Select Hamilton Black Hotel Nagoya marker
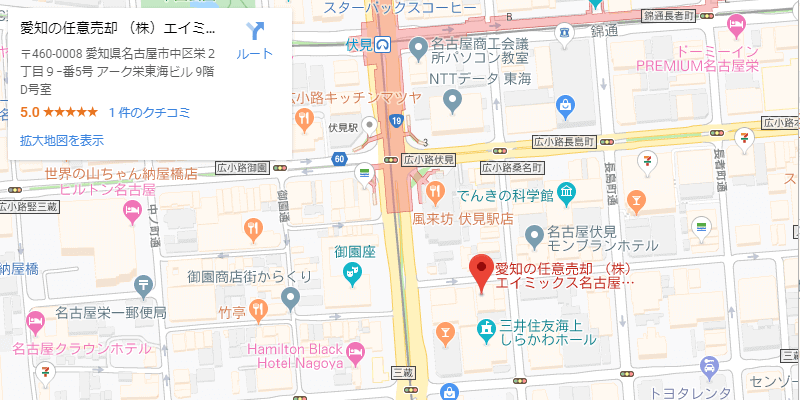 coord(355,351)
